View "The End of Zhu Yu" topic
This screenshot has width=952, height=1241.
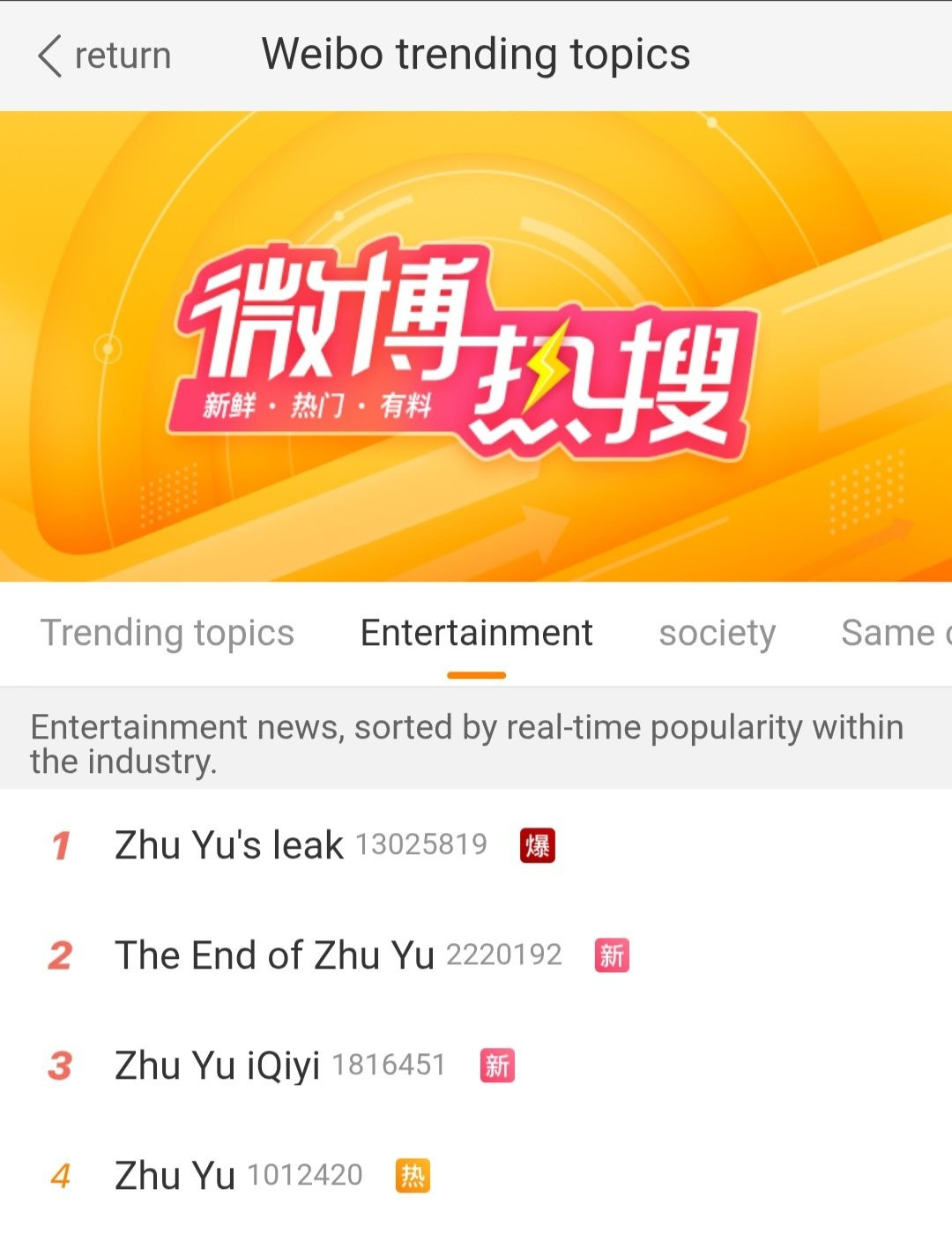(x=275, y=955)
